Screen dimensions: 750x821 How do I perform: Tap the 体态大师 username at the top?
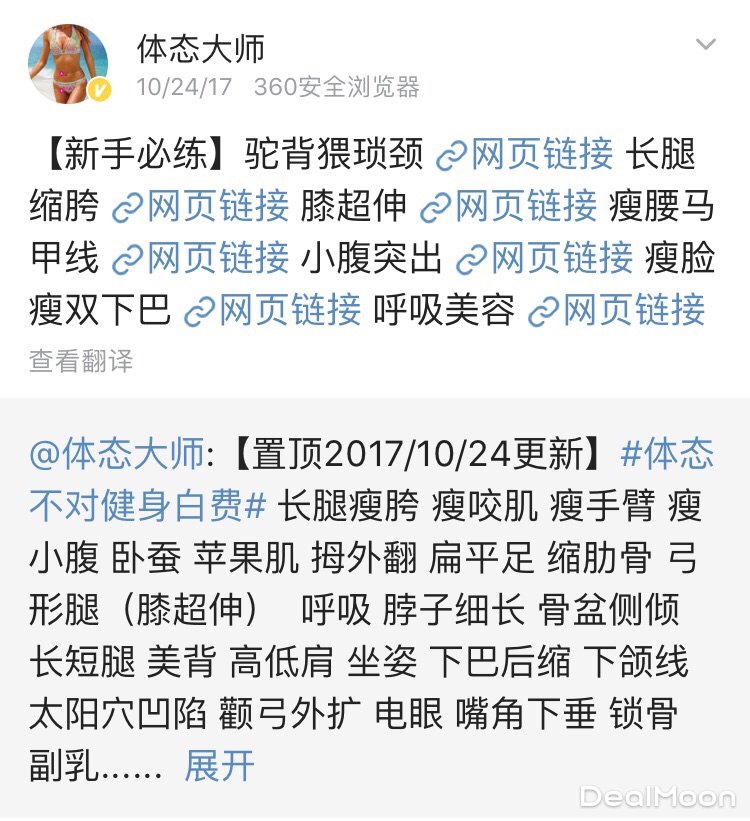[200, 47]
